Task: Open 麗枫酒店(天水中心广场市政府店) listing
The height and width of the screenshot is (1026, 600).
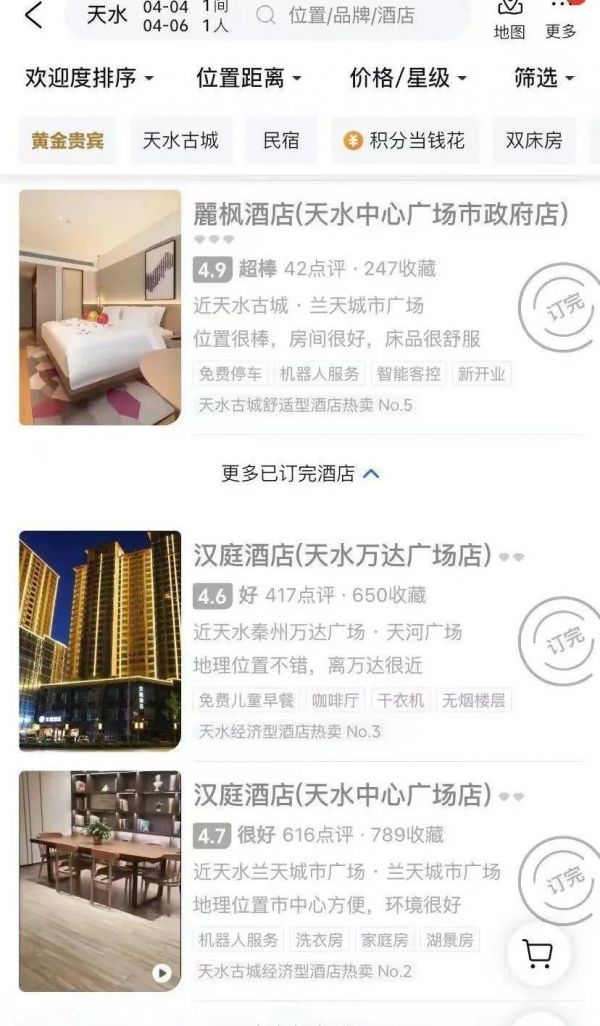Action: [x=380, y=214]
